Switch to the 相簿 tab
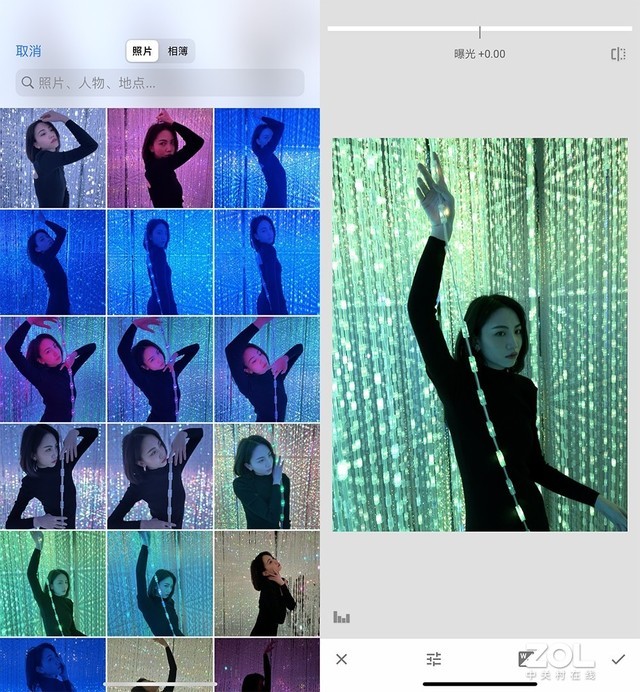The height and width of the screenshot is (692, 640). (179, 51)
